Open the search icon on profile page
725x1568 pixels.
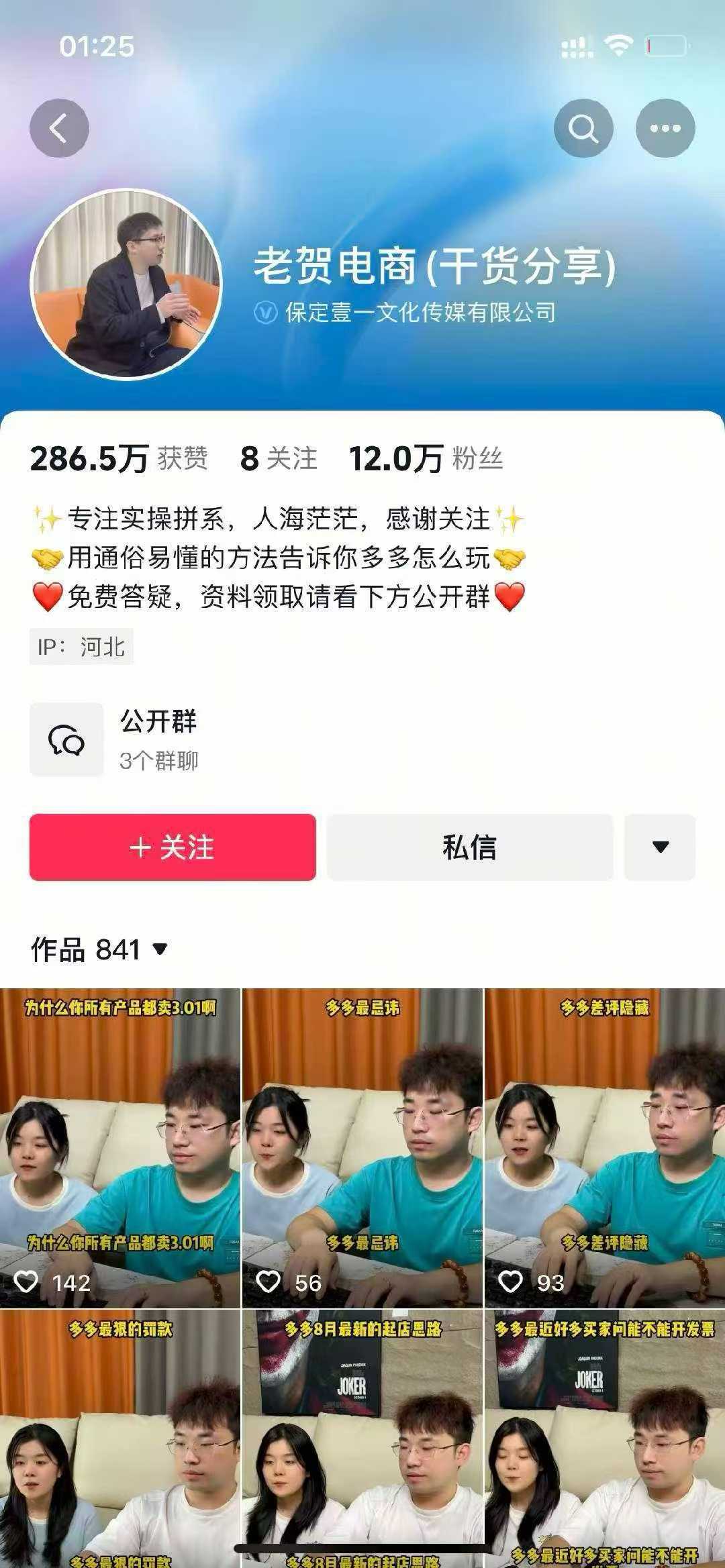click(x=583, y=129)
